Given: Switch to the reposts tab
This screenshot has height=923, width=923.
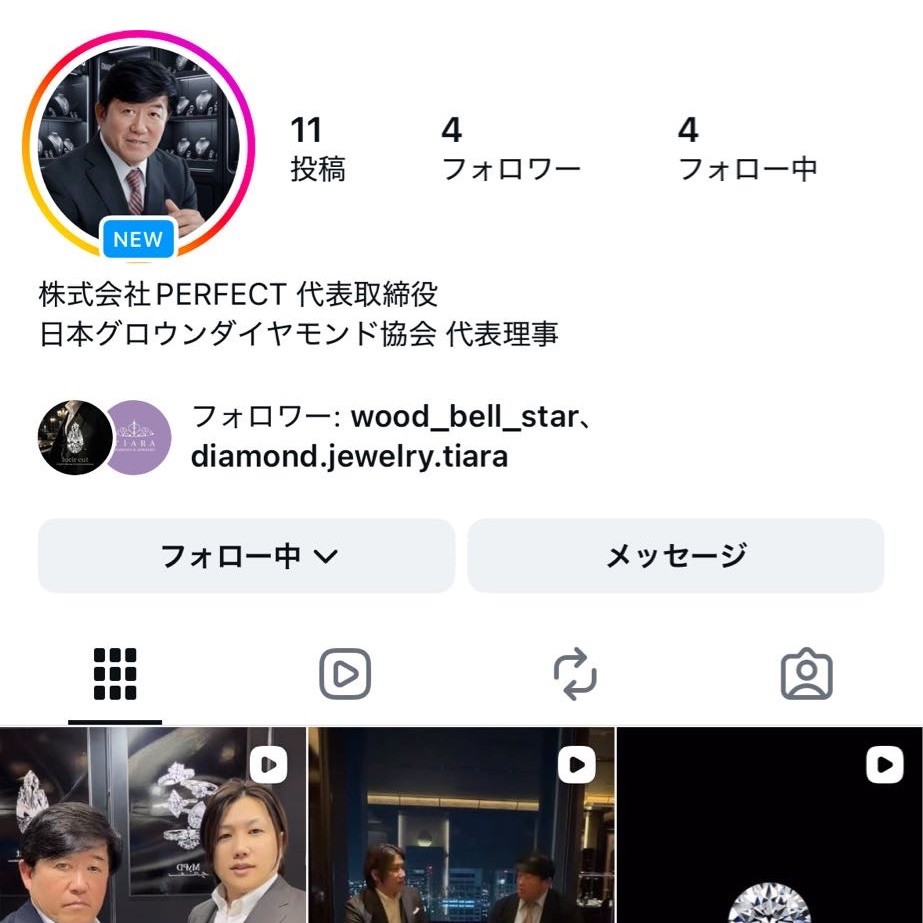Looking at the screenshot, I should tap(575, 675).
